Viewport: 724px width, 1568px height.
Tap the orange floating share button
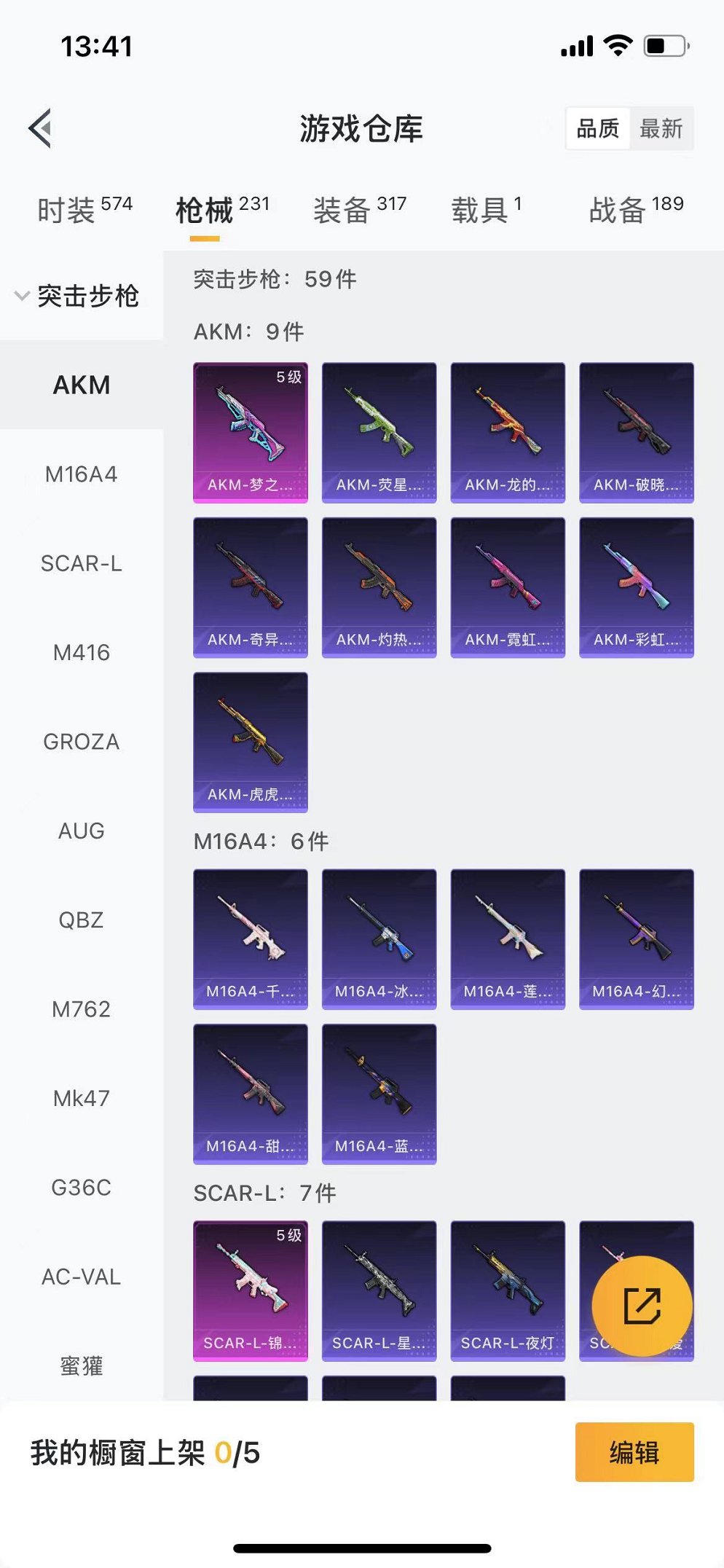click(x=642, y=1306)
